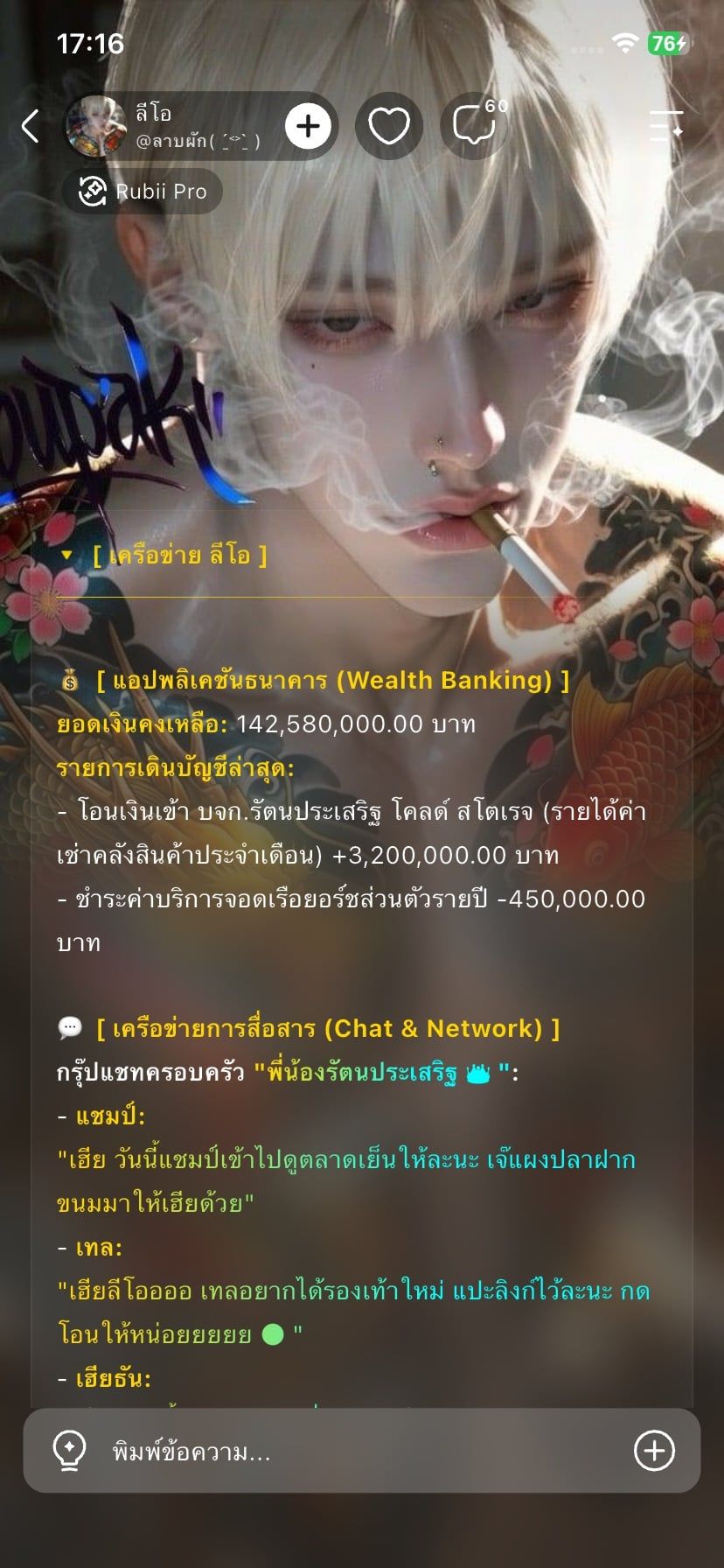
Task: Go back using the top-left arrow
Action: (x=31, y=126)
